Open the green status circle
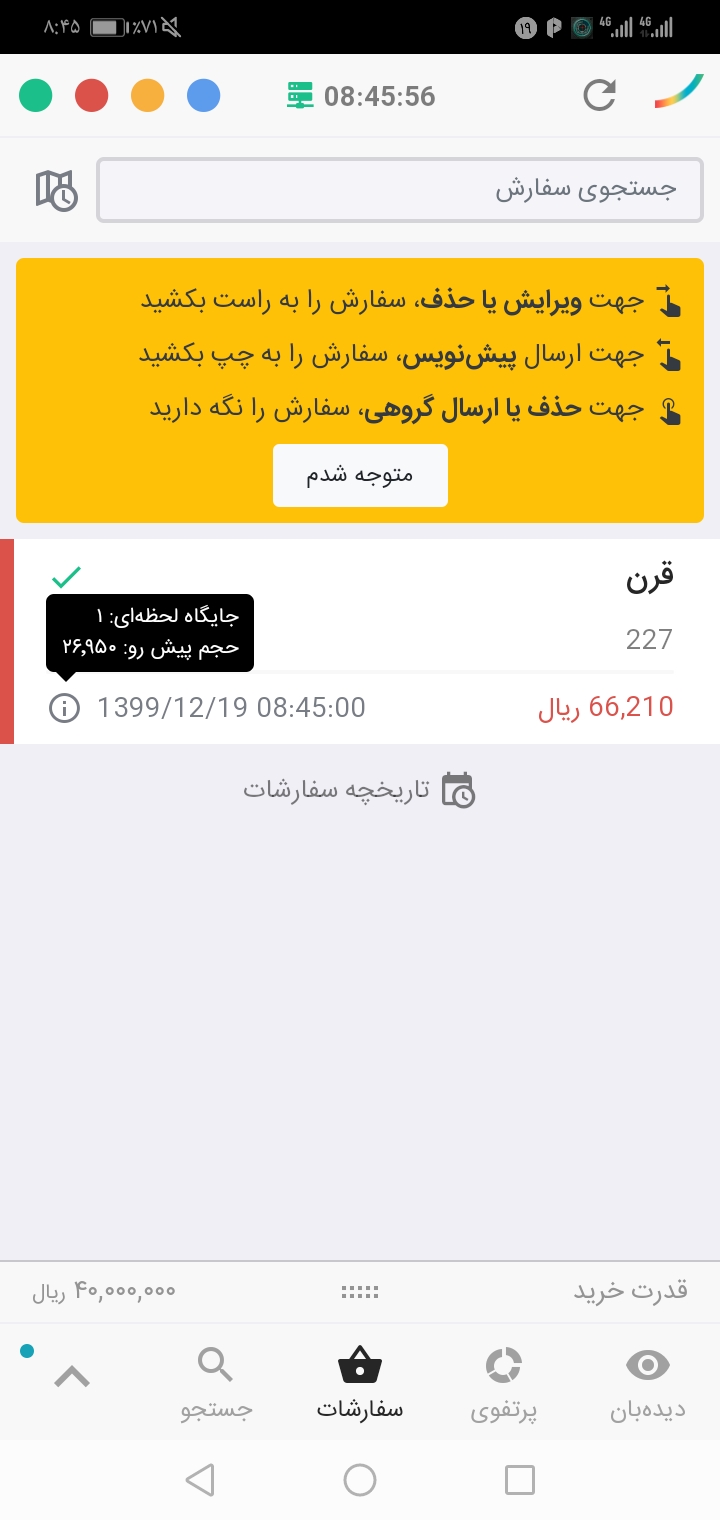 pyautogui.click(x=36, y=96)
